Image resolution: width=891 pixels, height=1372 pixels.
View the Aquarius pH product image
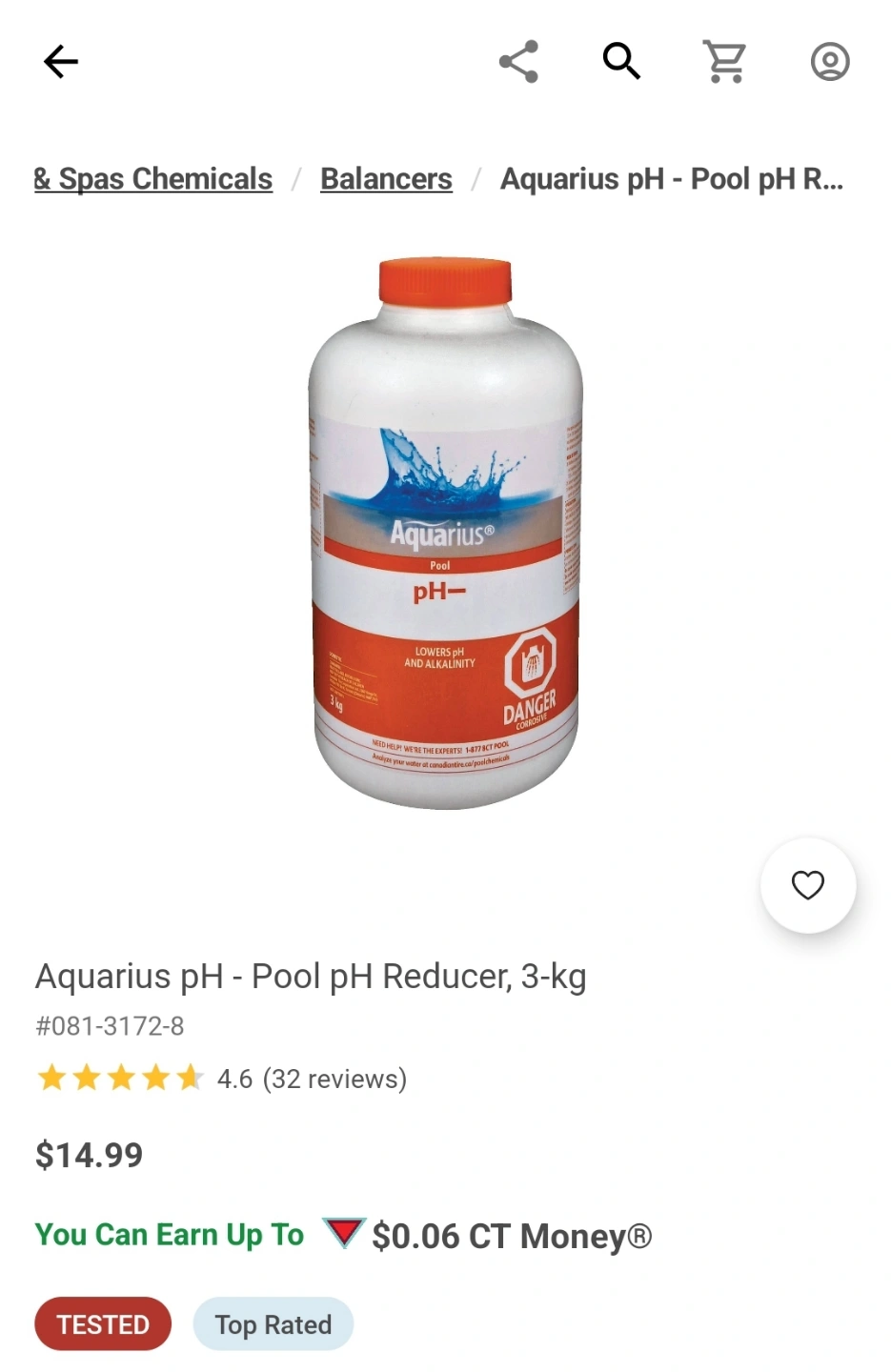click(x=445, y=534)
